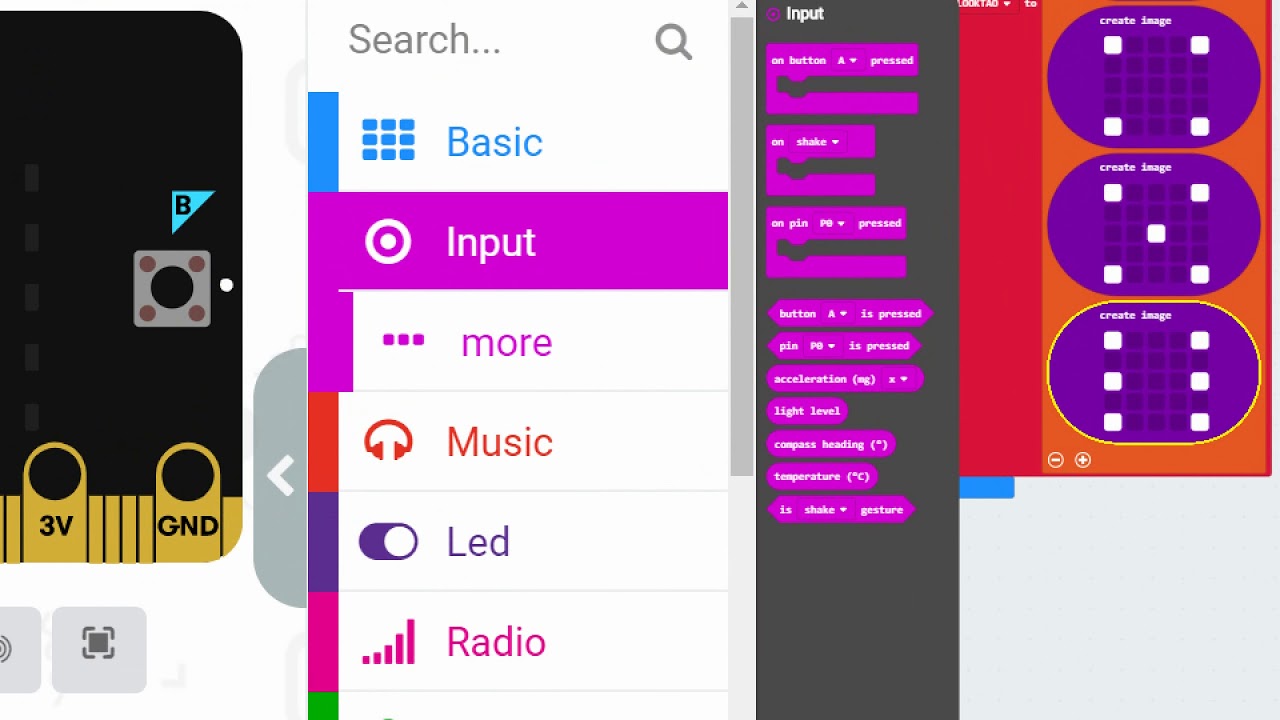Launch simulator fullscreen mode

(x=98, y=644)
